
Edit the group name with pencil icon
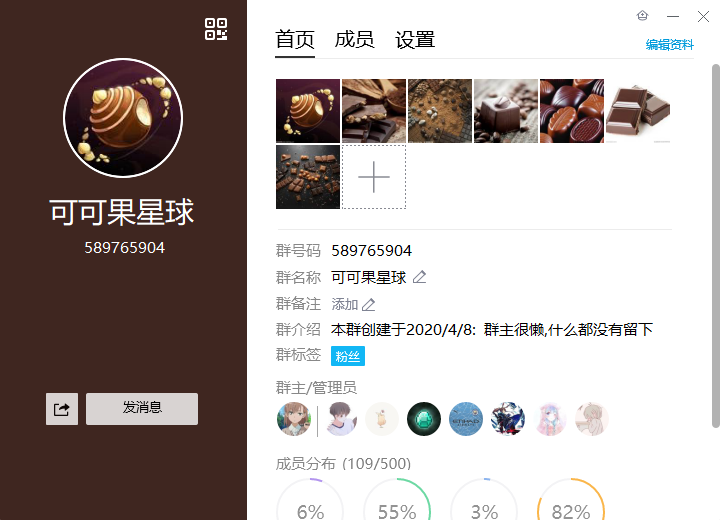tap(420, 277)
